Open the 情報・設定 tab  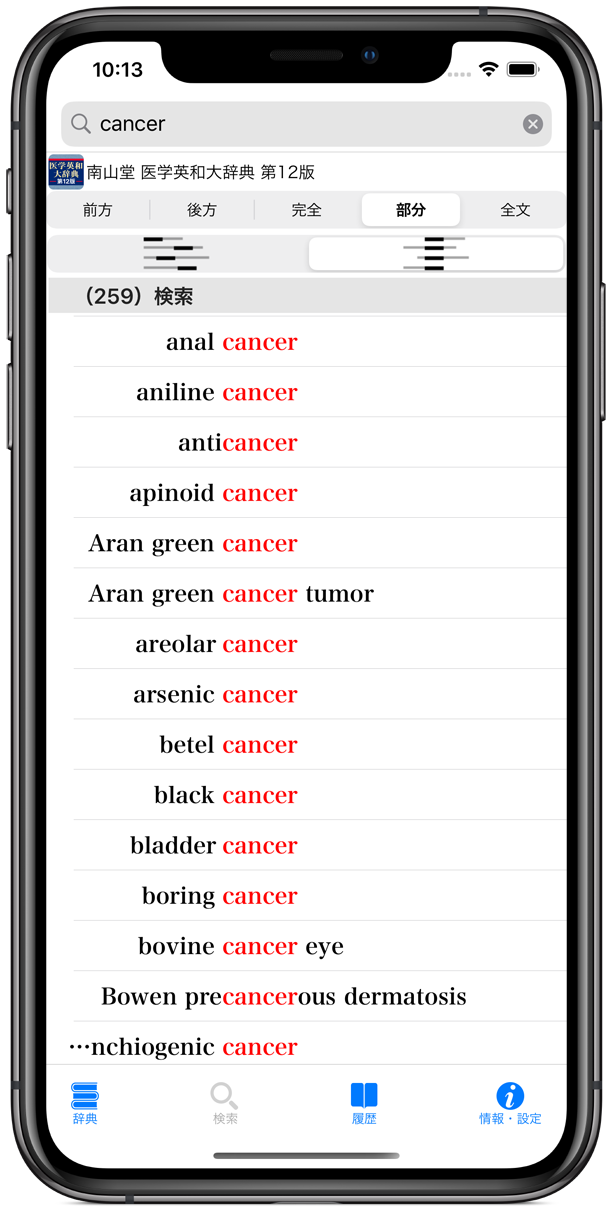click(x=510, y=1103)
